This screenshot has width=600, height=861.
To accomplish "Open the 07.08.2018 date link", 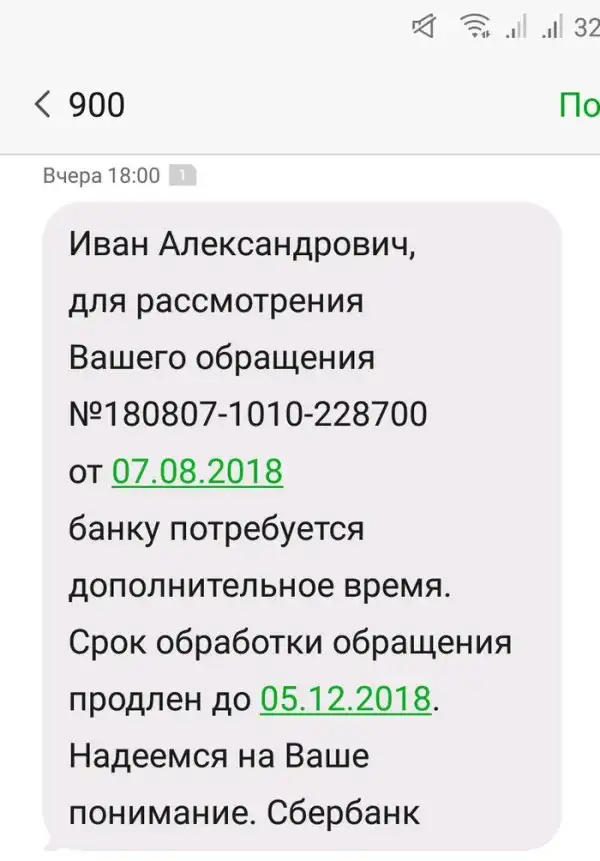I will 197,470.
